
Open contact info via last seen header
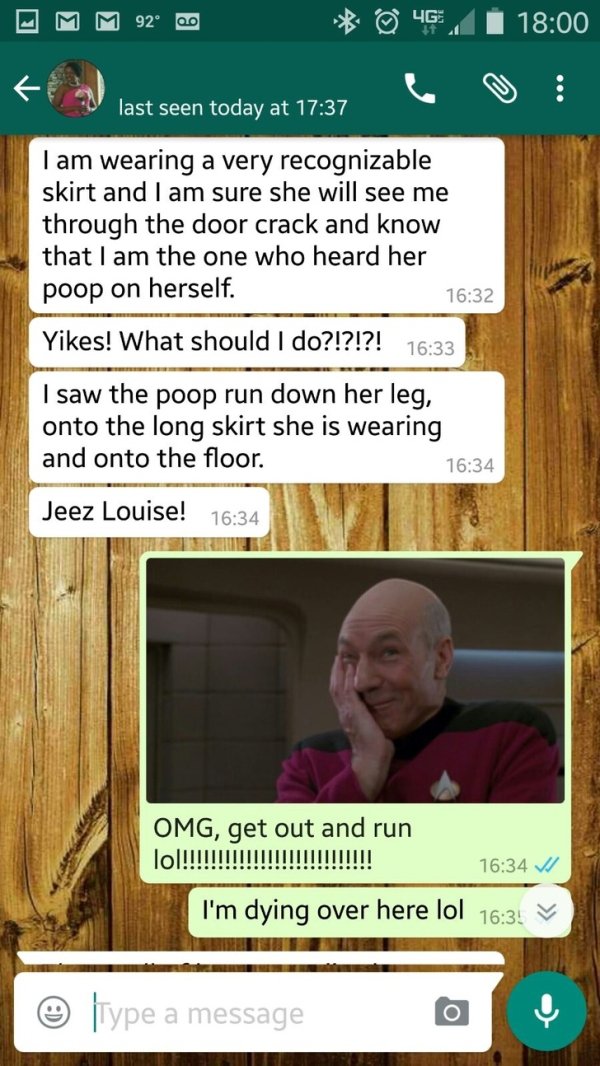click(232, 106)
